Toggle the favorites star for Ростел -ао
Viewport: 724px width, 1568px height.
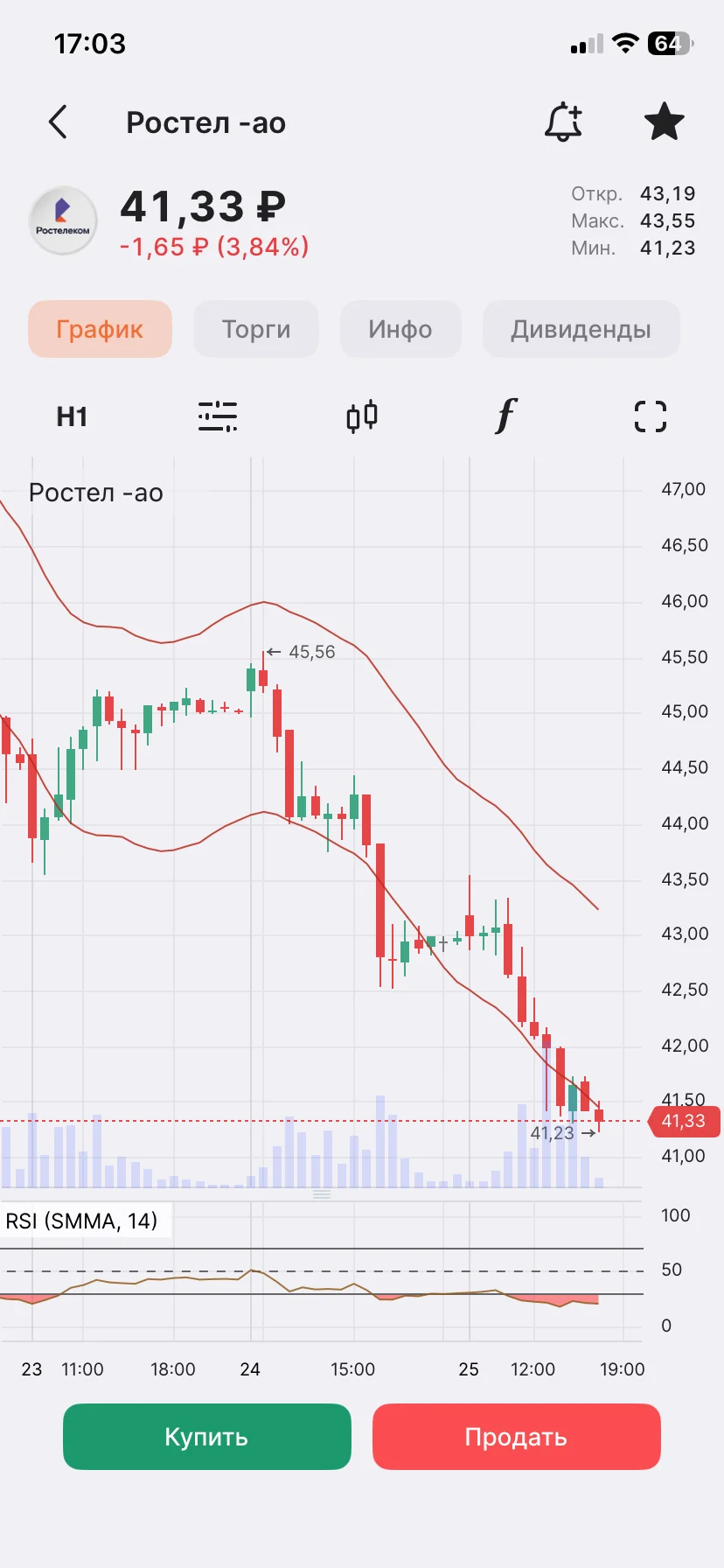[x=664, y=122]
